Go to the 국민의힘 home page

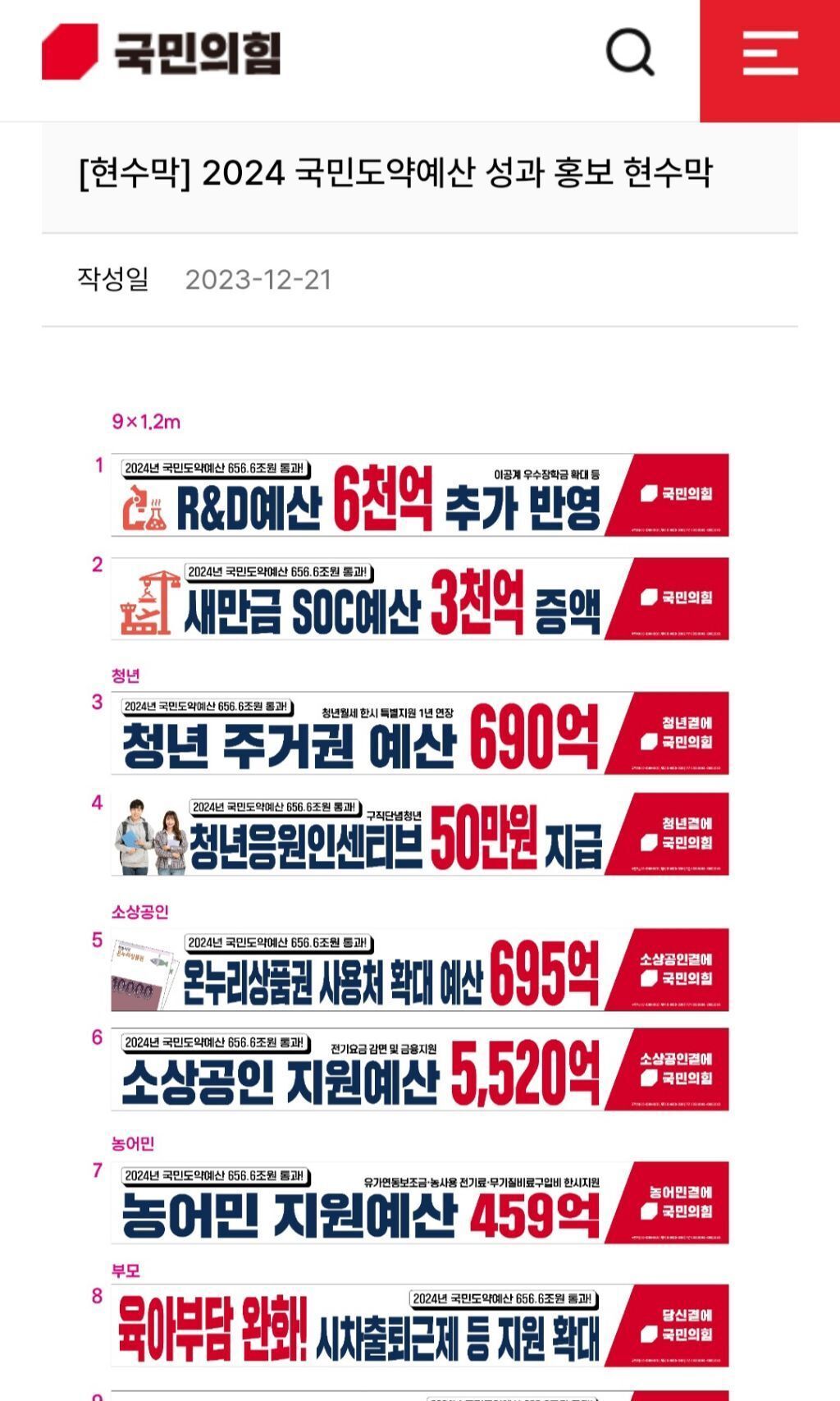(x=161, y=53)
